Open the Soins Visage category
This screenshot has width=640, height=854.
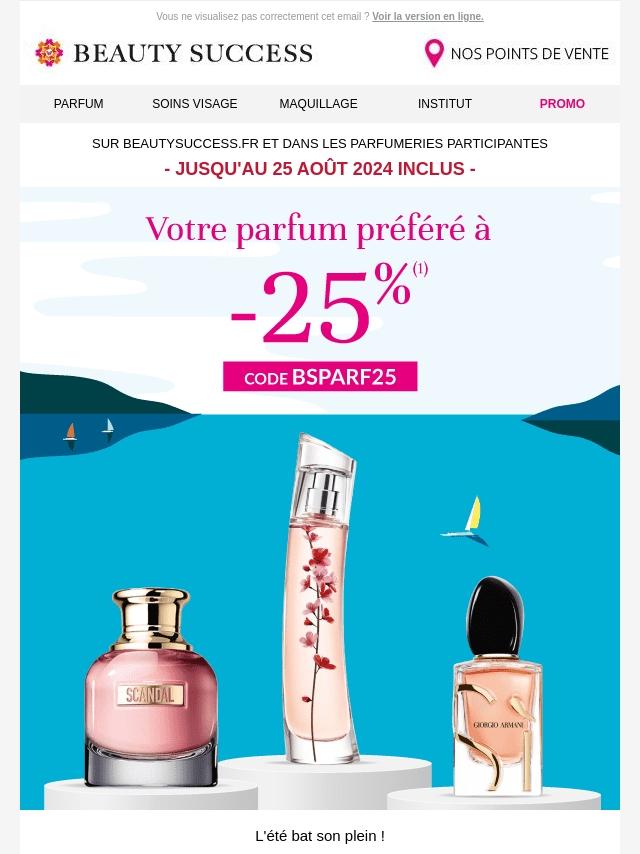(195, 104)
